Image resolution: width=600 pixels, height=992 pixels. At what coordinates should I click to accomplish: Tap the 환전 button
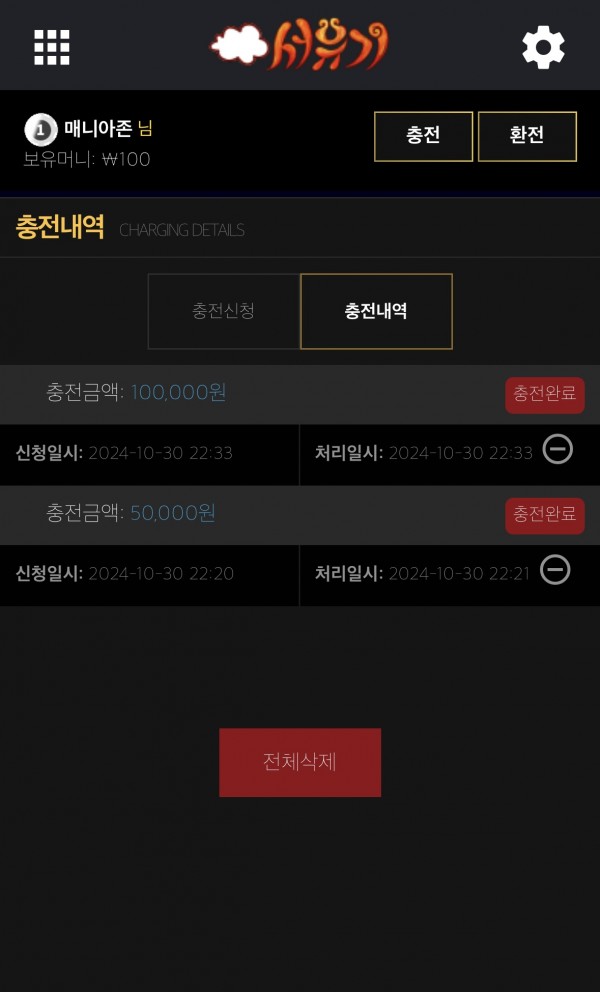[527, 137]
